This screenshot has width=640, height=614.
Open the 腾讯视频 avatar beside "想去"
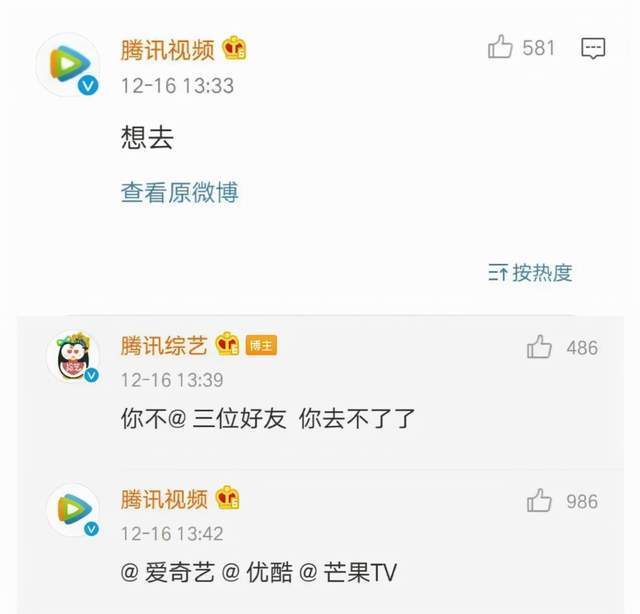click(70, 66)
